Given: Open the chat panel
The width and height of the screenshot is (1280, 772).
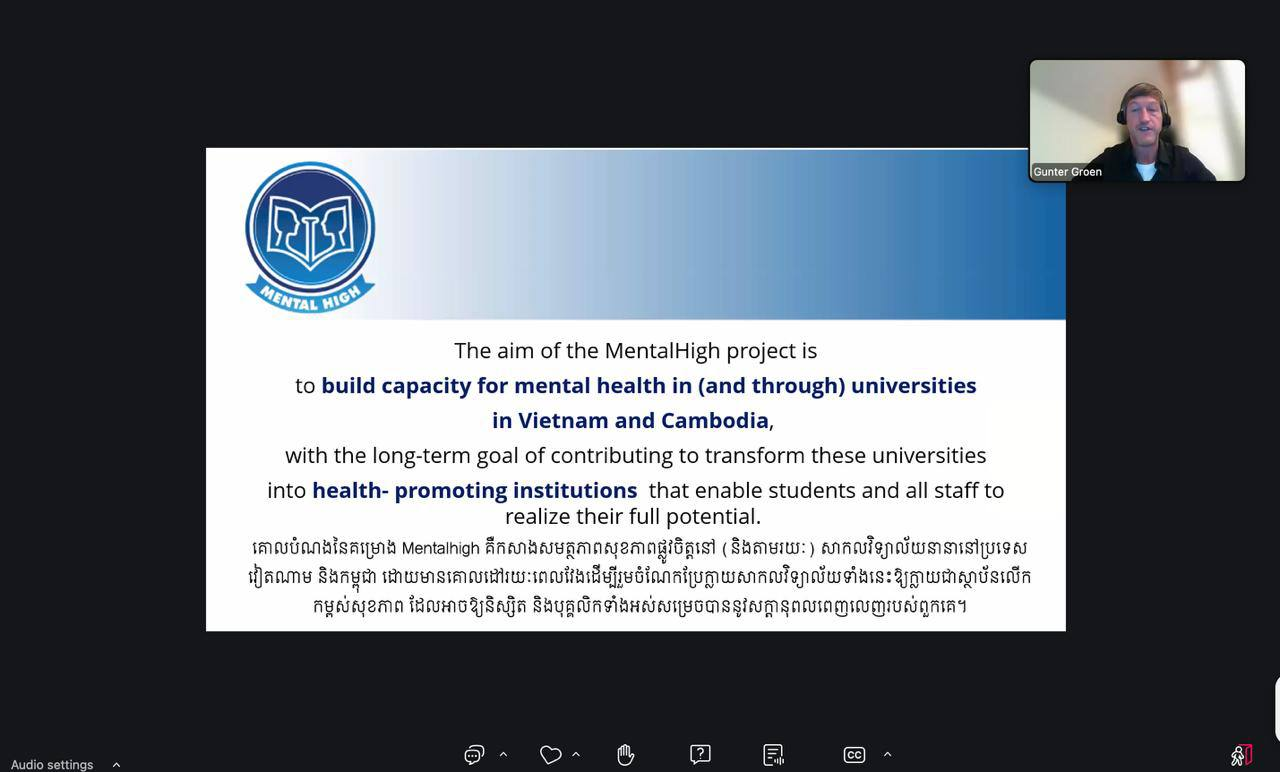Looking at the screenshot, I should pos(474,755).
